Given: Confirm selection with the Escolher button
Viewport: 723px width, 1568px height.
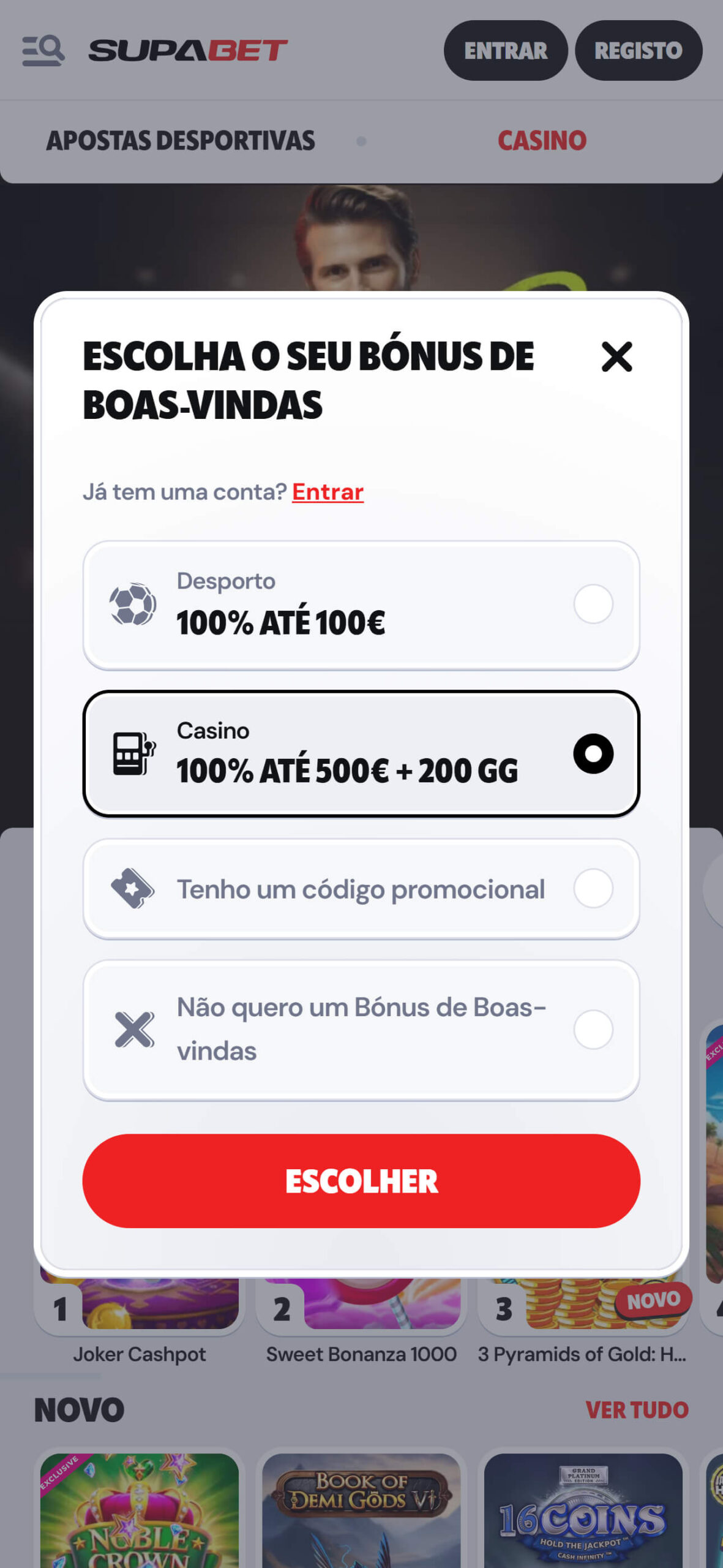Looking at the screenshot, I should tap(361, 1180).
